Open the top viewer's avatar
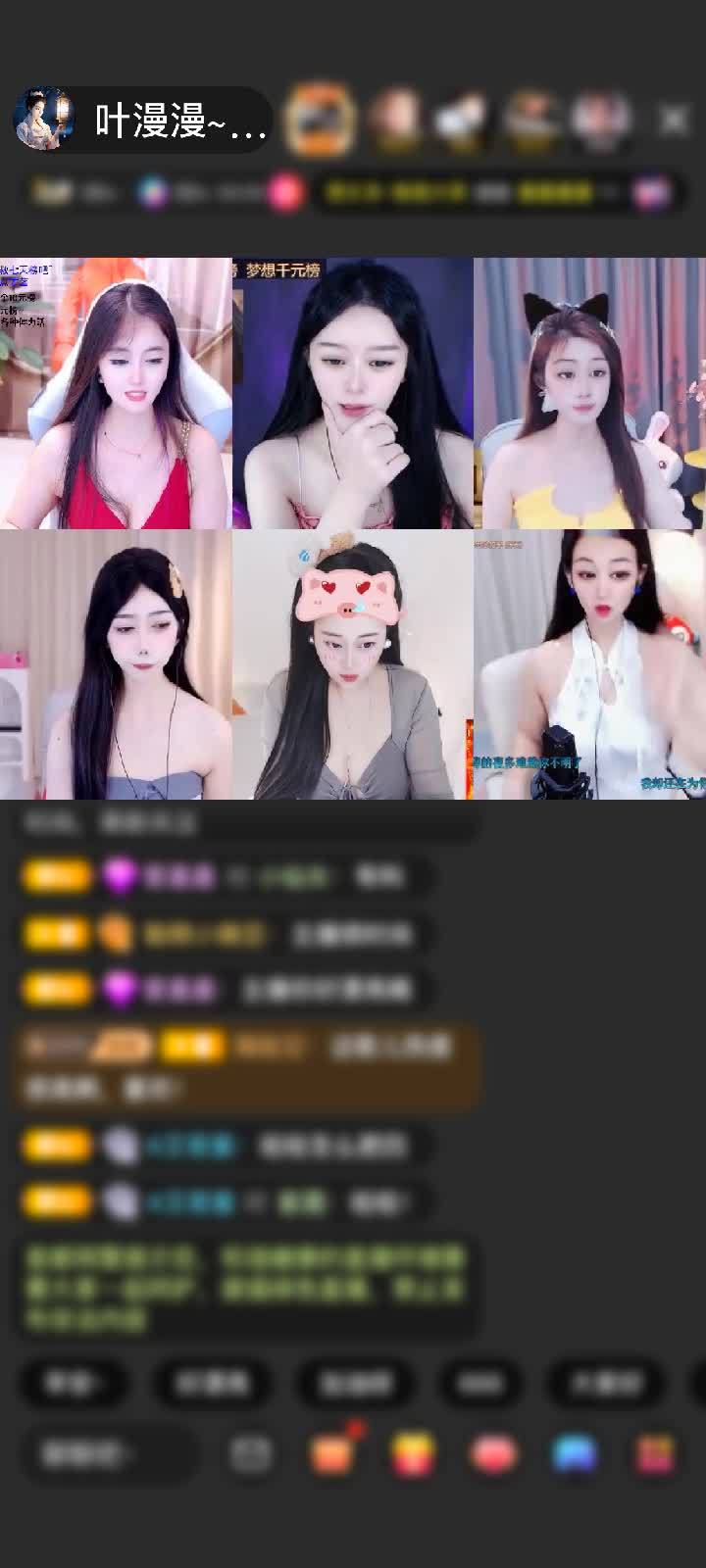706x1568 pixels. 320,120
